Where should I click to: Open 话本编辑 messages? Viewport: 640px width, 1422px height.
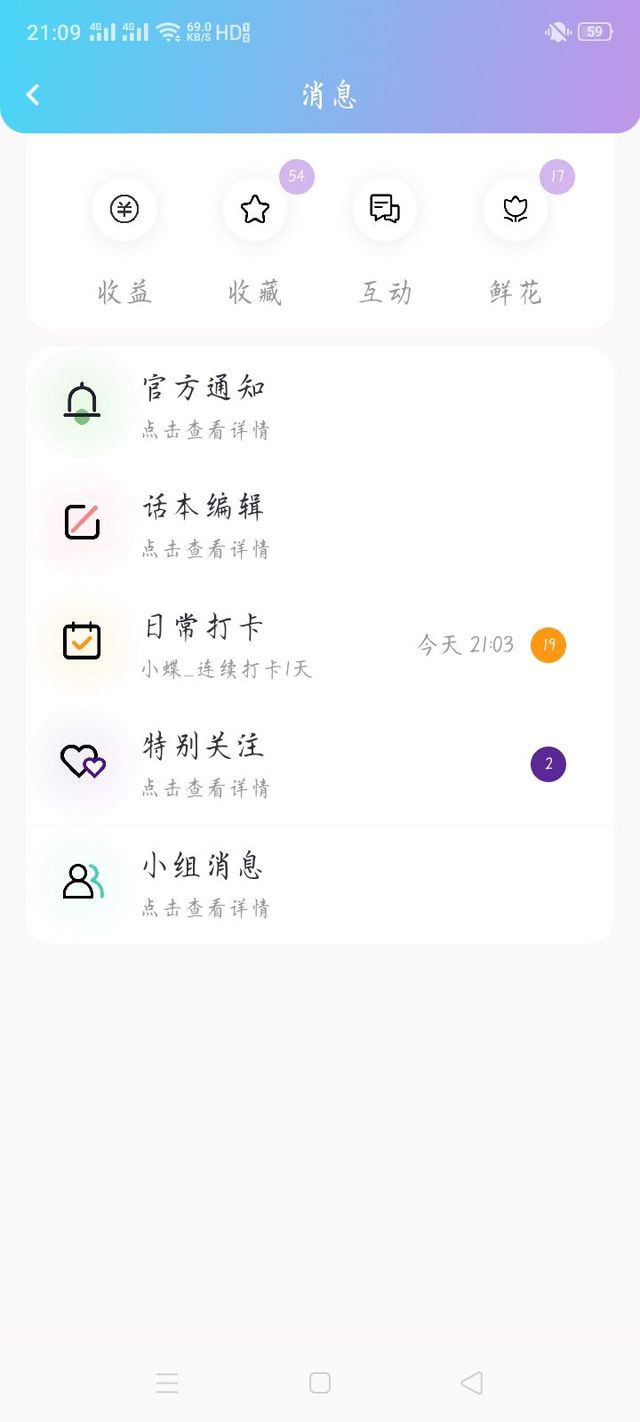(320, 525)
